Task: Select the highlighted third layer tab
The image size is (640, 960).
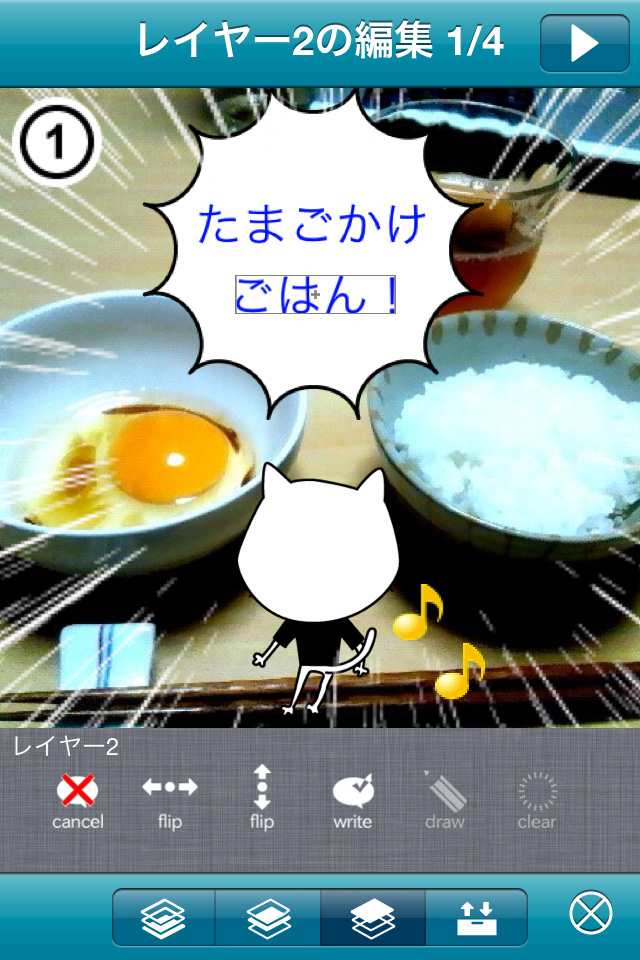Action: coord(372,917)
